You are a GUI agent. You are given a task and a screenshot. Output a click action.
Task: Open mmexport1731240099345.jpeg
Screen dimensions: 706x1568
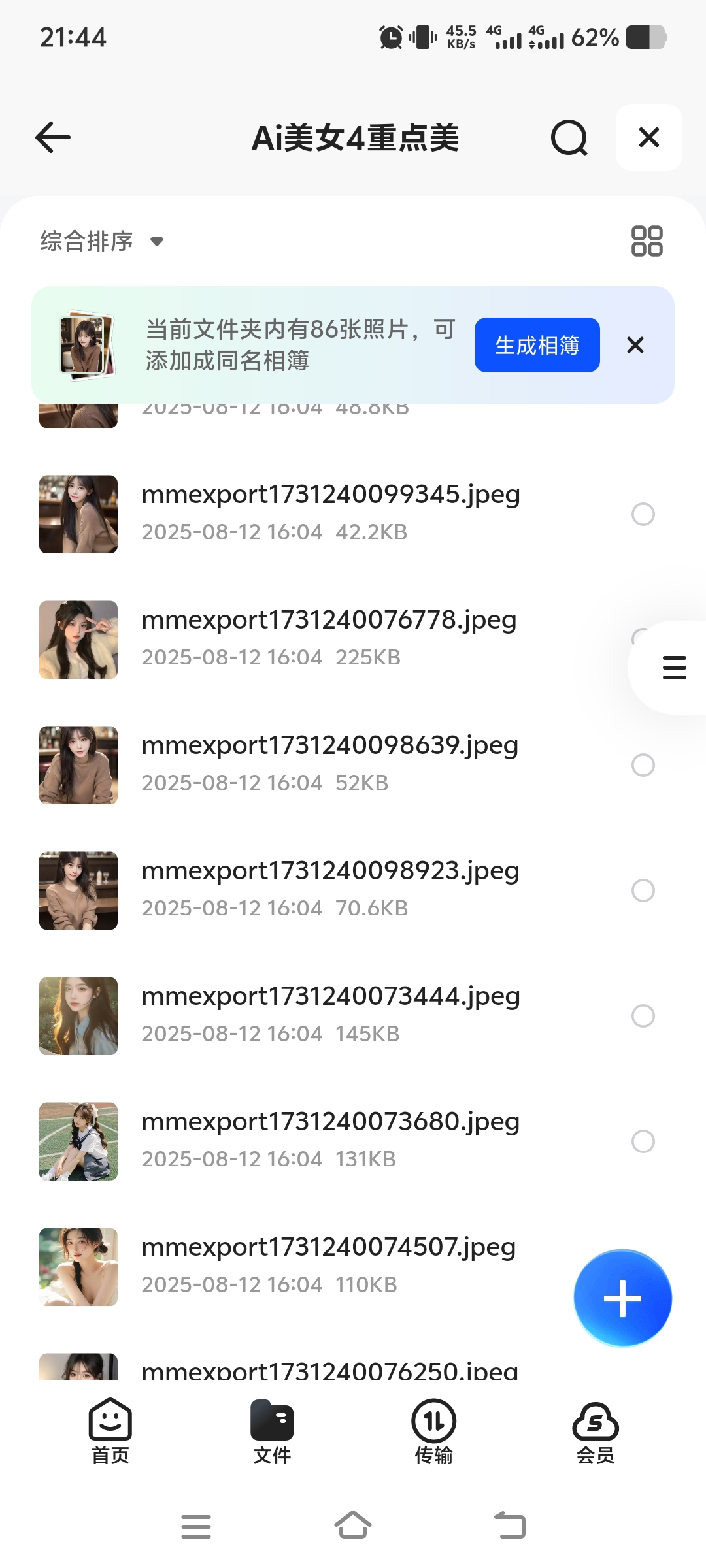click(330, 513)
